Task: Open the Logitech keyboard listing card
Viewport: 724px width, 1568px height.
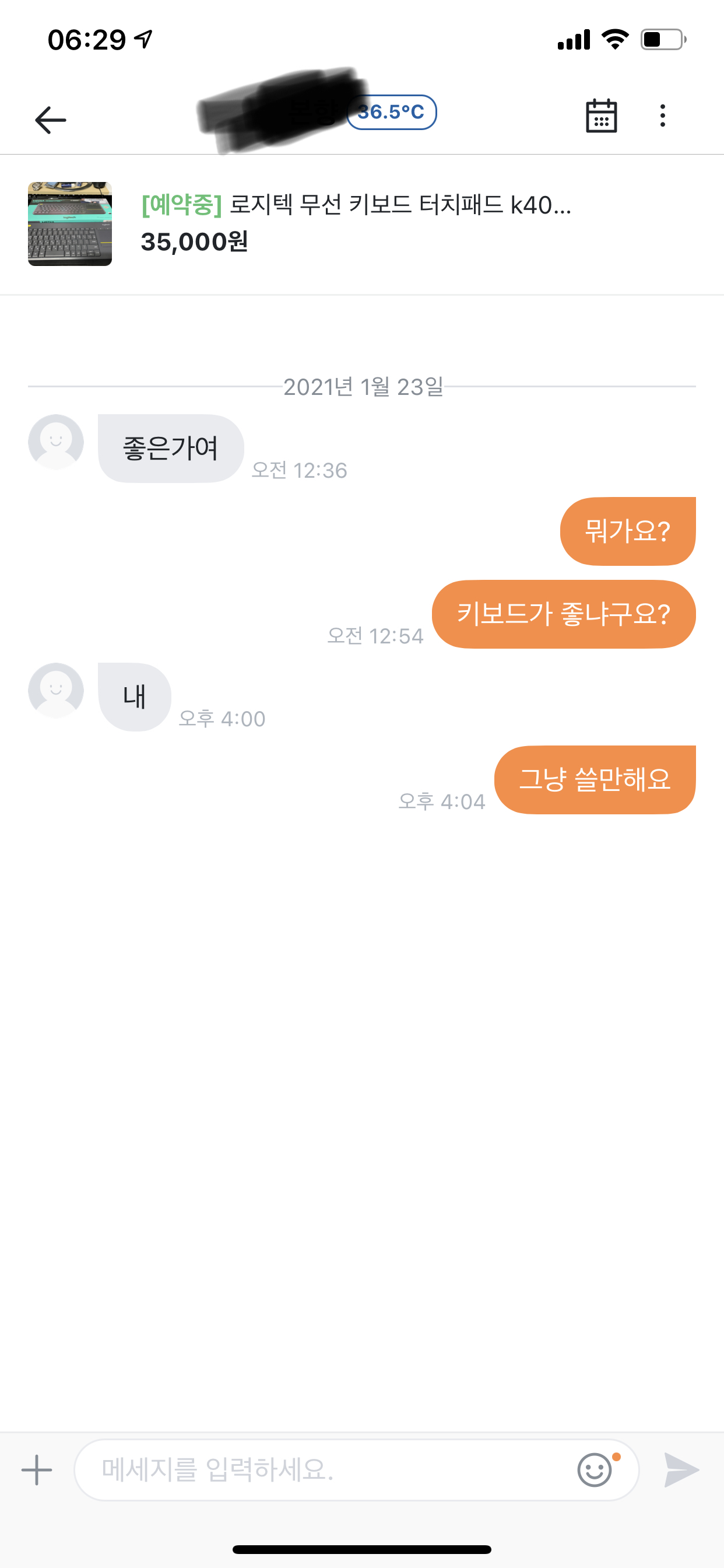Action: click(362, 224)
